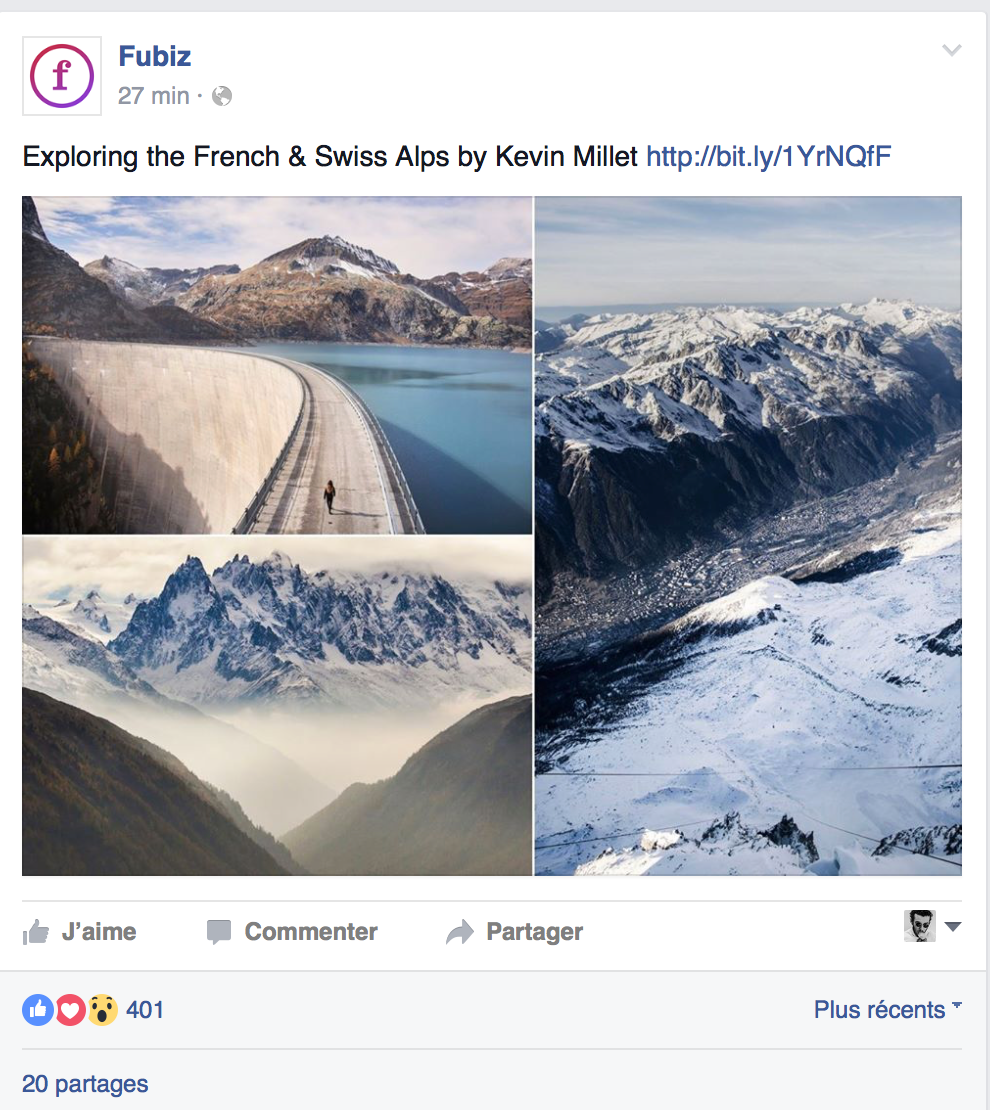The width and height of the screenshot is (990, 1110).
Task: Open the snowy valley aerial photo
Action: coord(748,536)
